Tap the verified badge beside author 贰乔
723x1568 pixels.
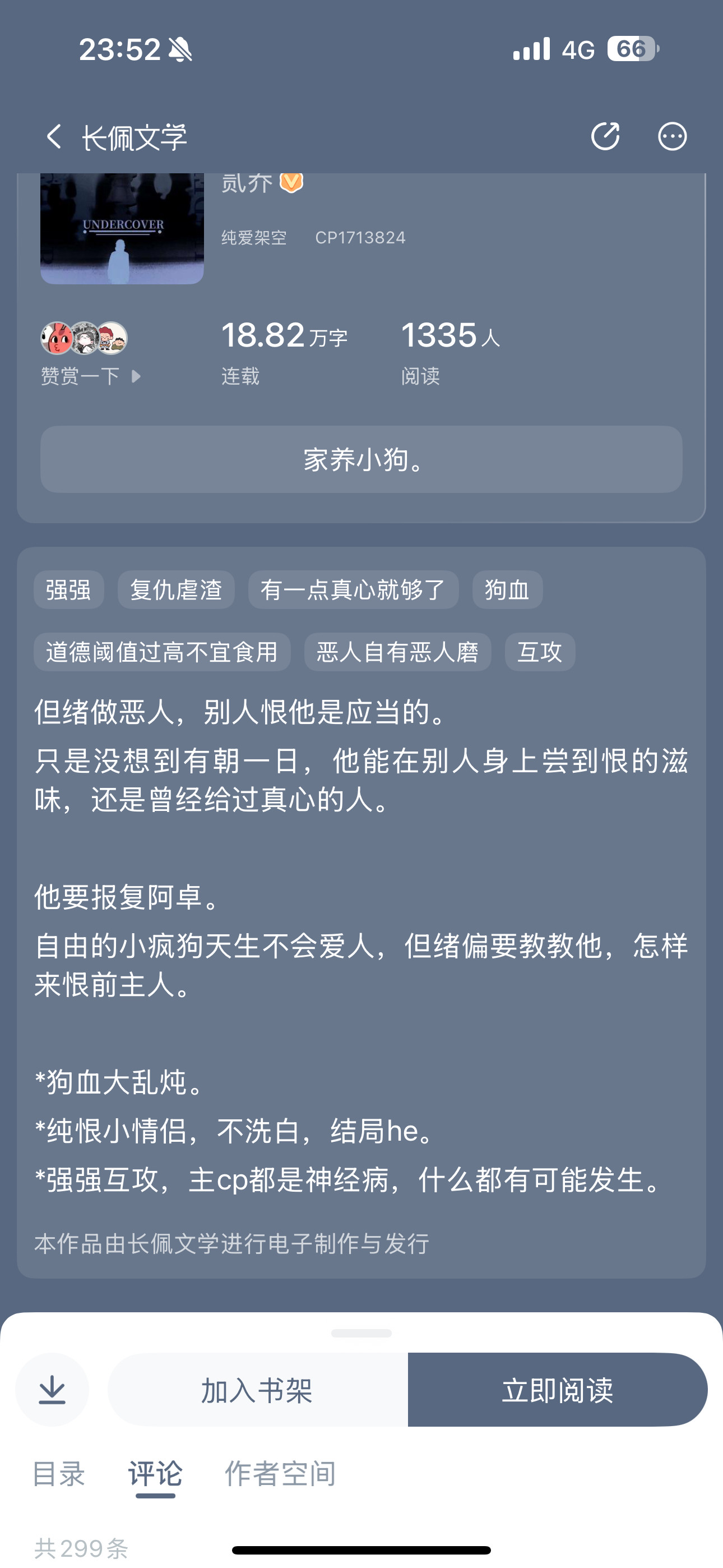point(291,183)
